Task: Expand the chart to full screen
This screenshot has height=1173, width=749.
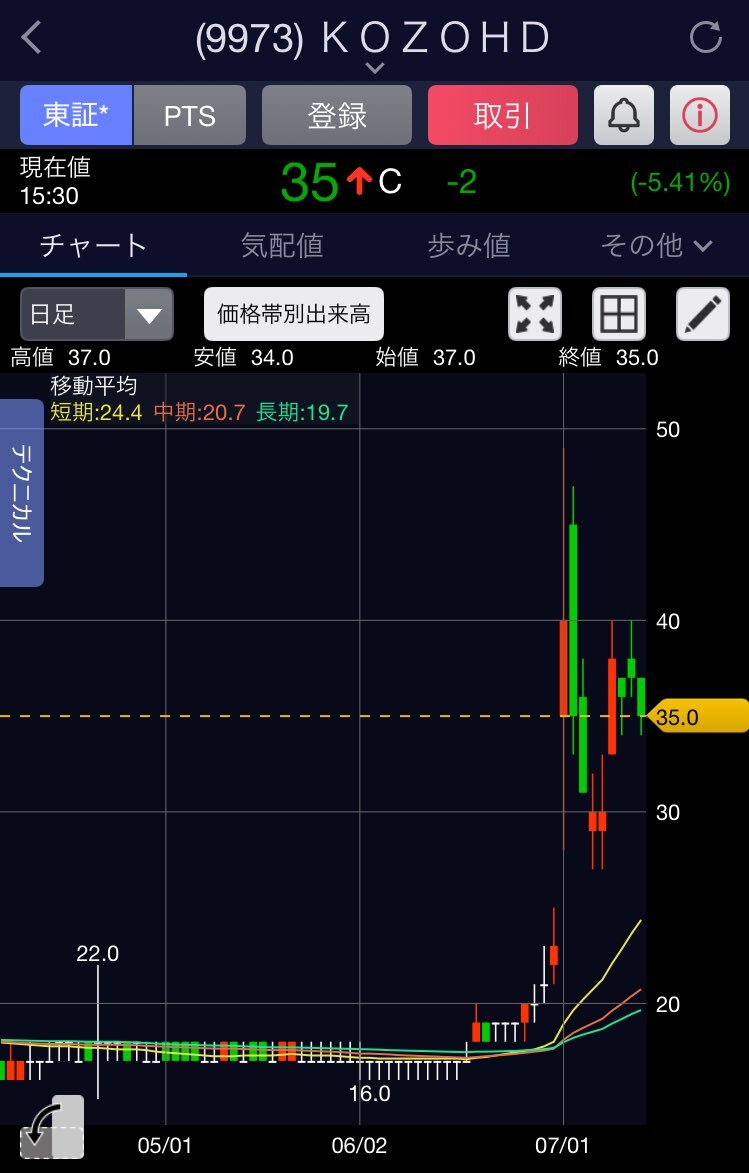Action: (x=535, y=315)
